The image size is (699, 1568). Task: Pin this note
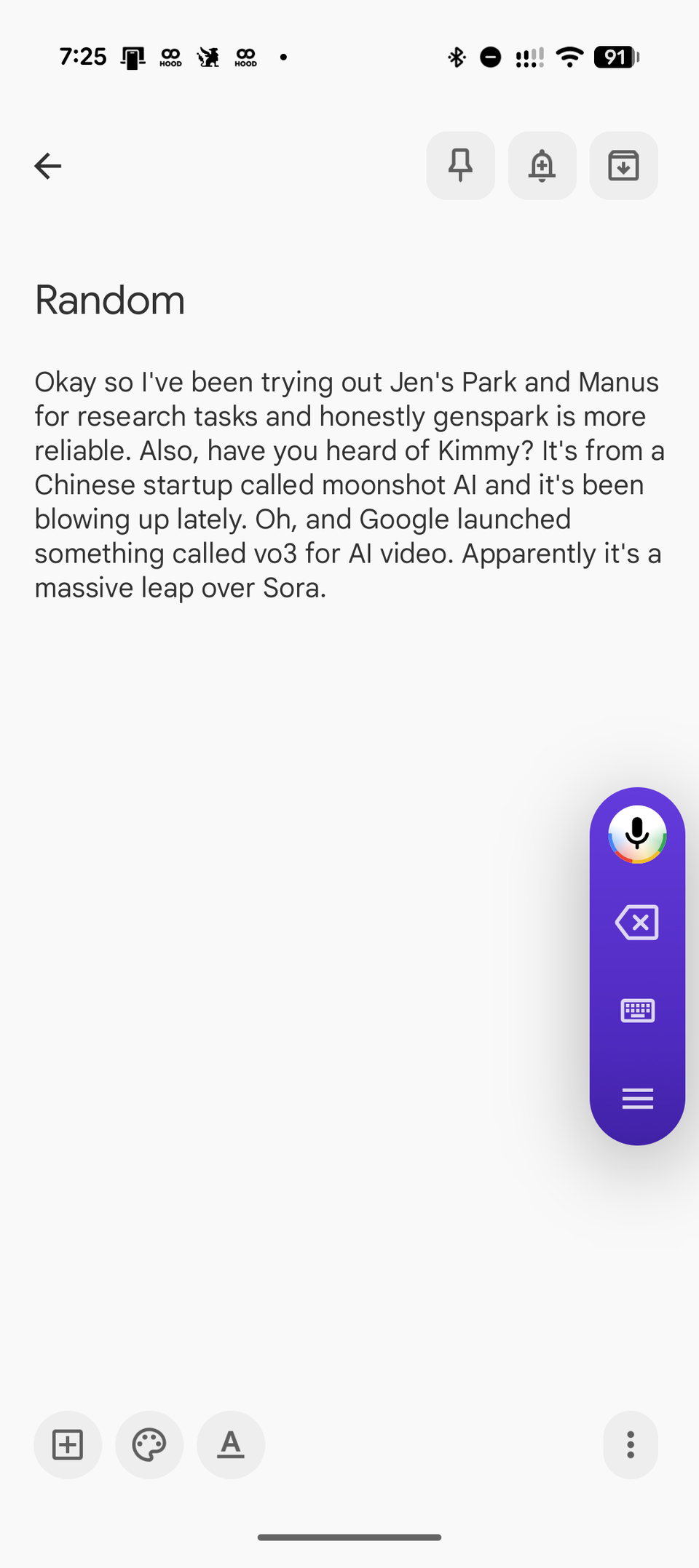[460, 166]
